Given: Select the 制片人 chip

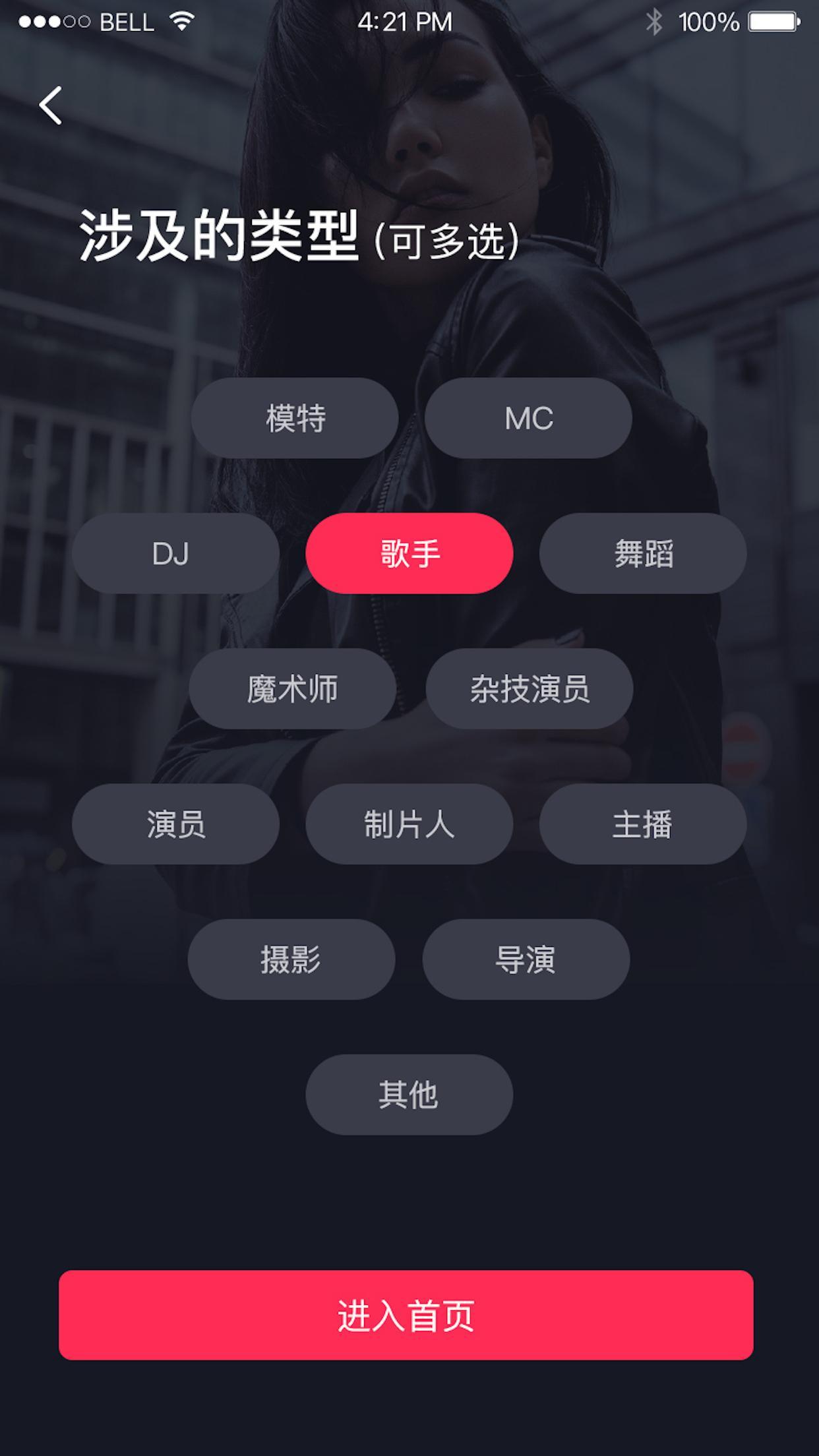Looking at the screenshot, I should tap(409, 824).
